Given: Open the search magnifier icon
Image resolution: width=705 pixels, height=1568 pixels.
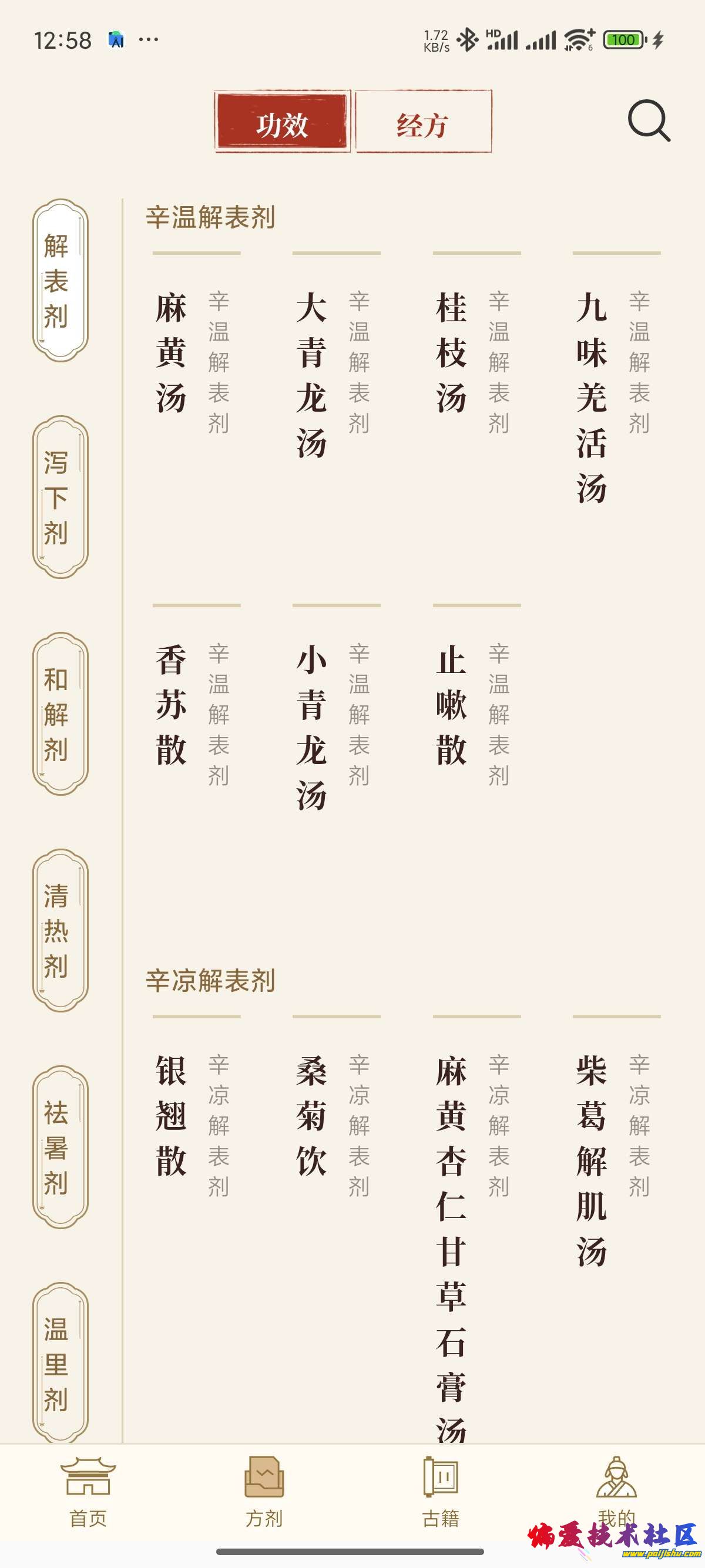Looking at the screenshot, I should pos(649,121).
